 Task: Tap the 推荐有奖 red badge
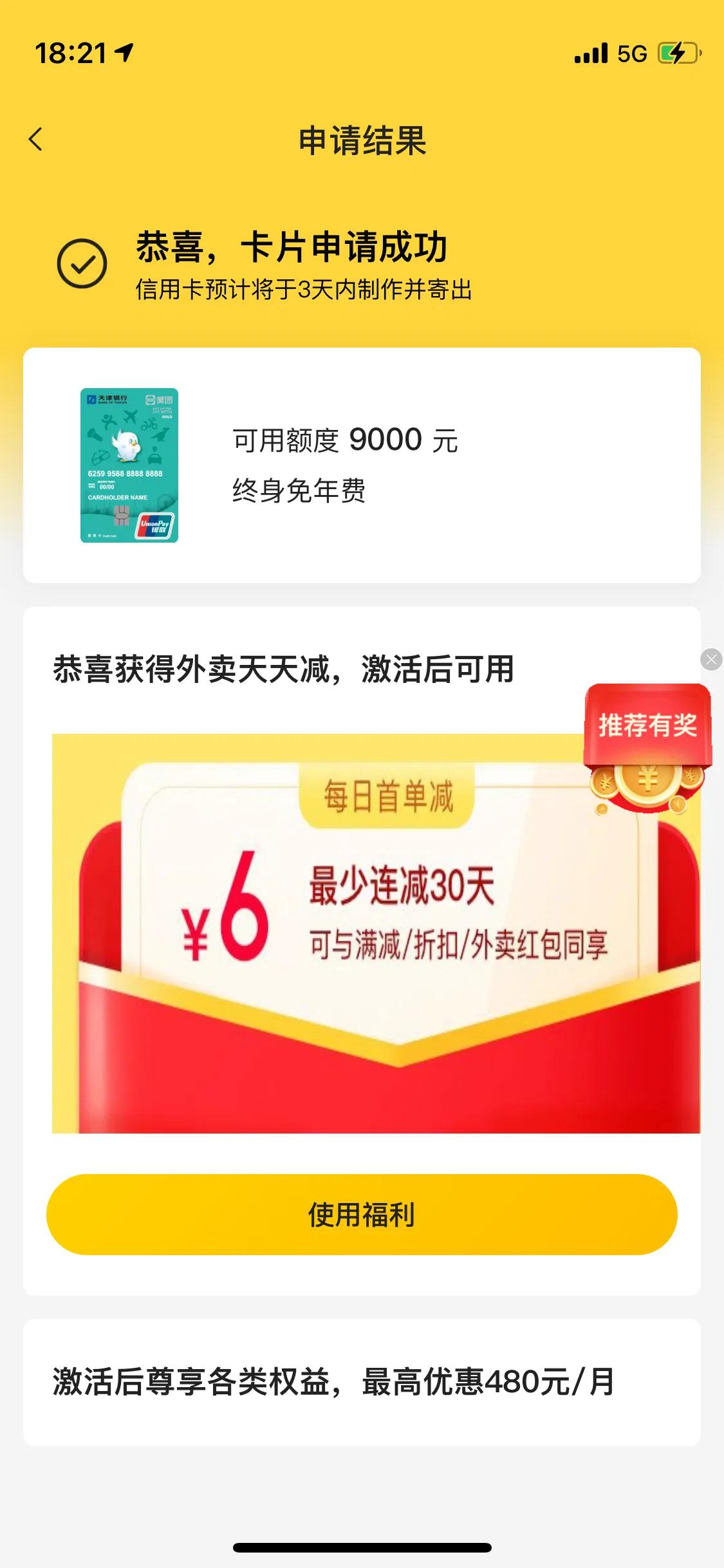point(649,723)
